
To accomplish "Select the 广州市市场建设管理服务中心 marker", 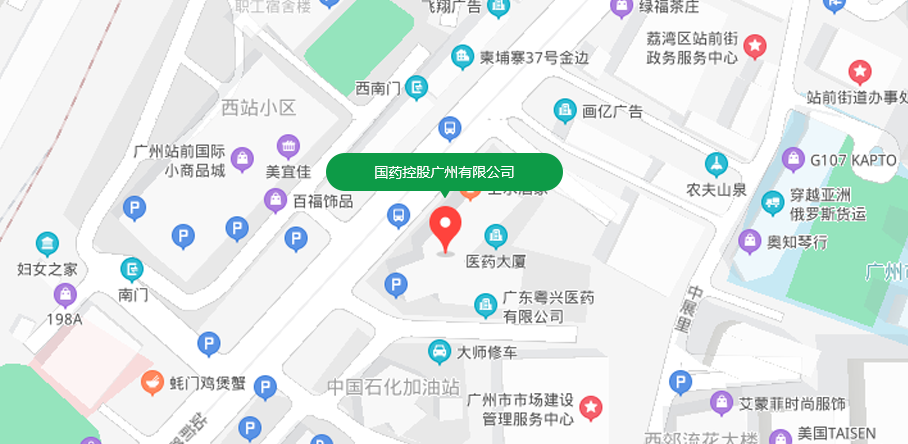I will [592, 407].
